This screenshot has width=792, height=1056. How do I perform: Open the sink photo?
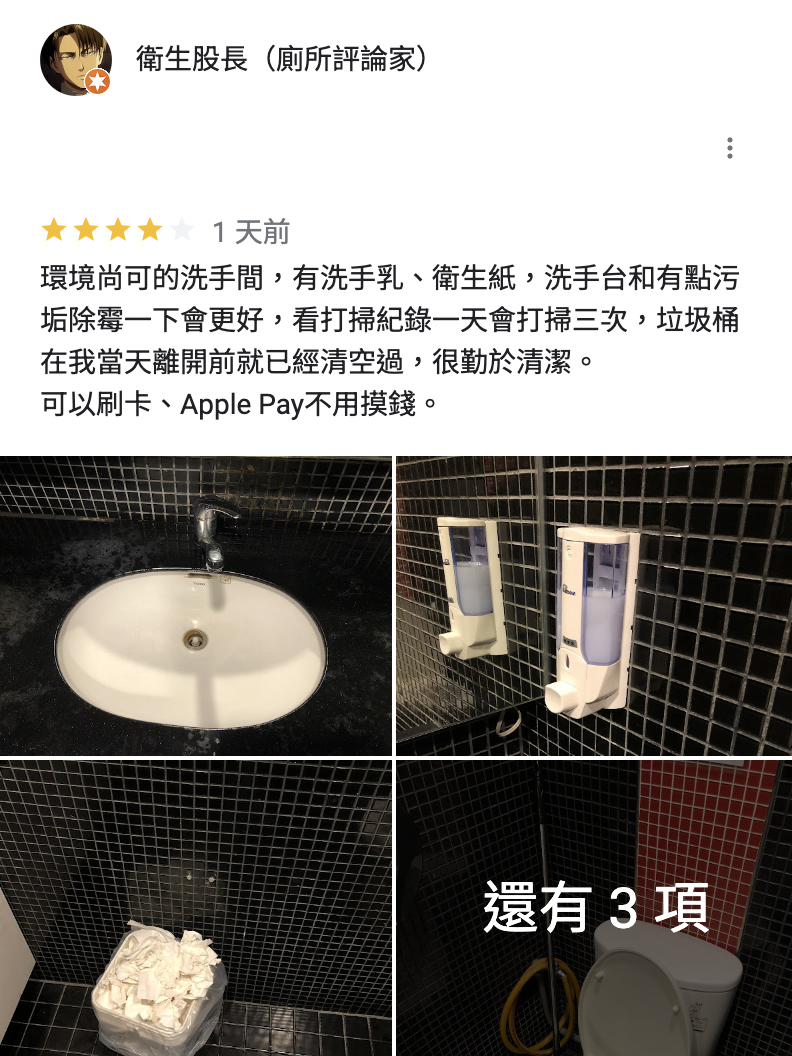[196, 606]
